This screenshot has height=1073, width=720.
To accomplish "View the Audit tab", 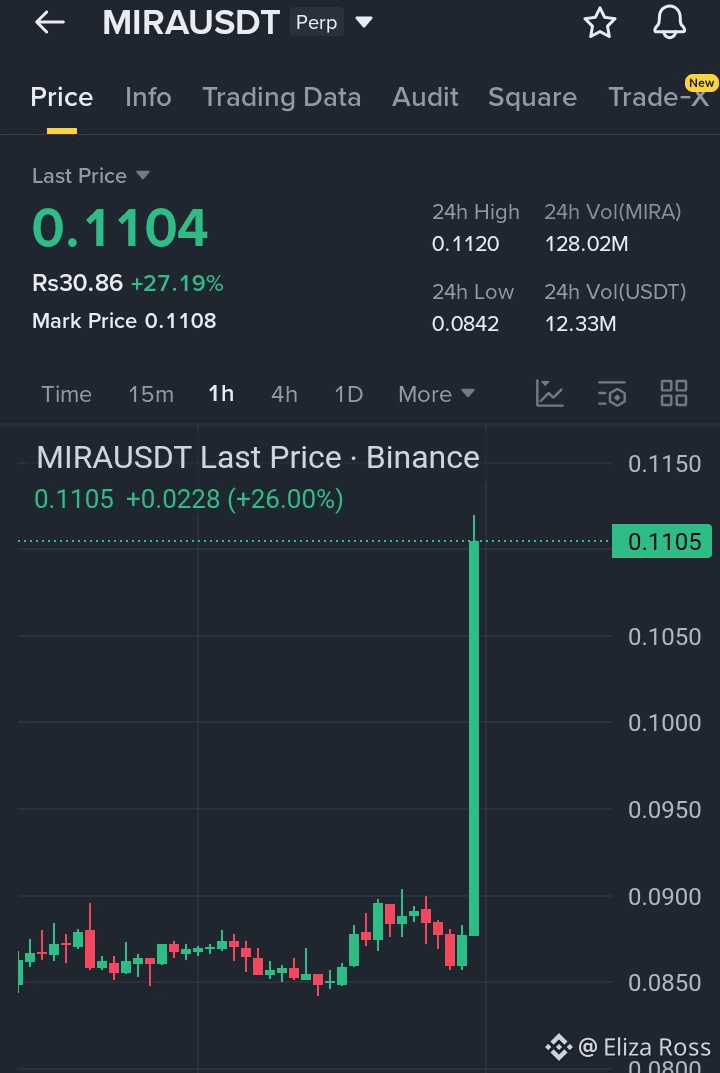I will pos(425,97).
